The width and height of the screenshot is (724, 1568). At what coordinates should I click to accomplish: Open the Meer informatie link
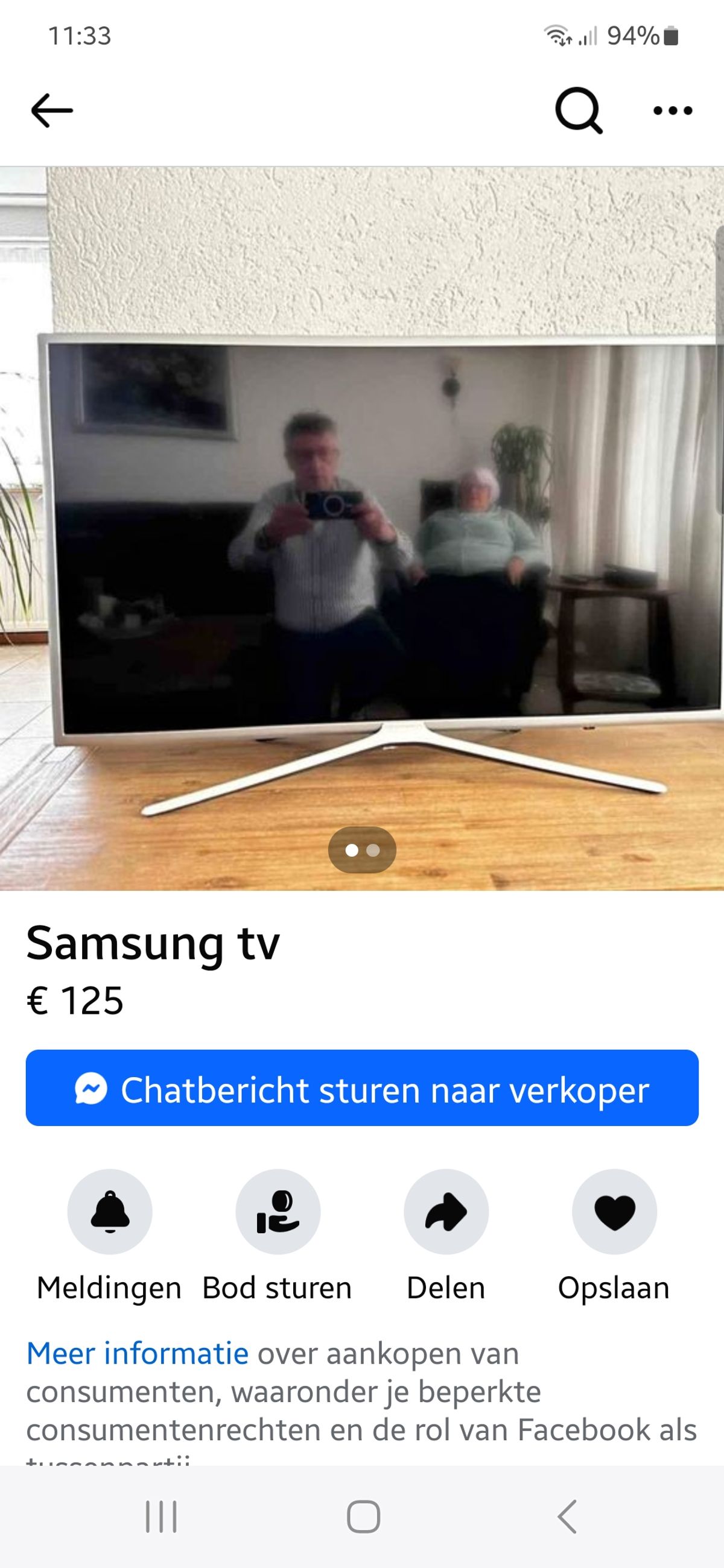tap(138, 1354)
